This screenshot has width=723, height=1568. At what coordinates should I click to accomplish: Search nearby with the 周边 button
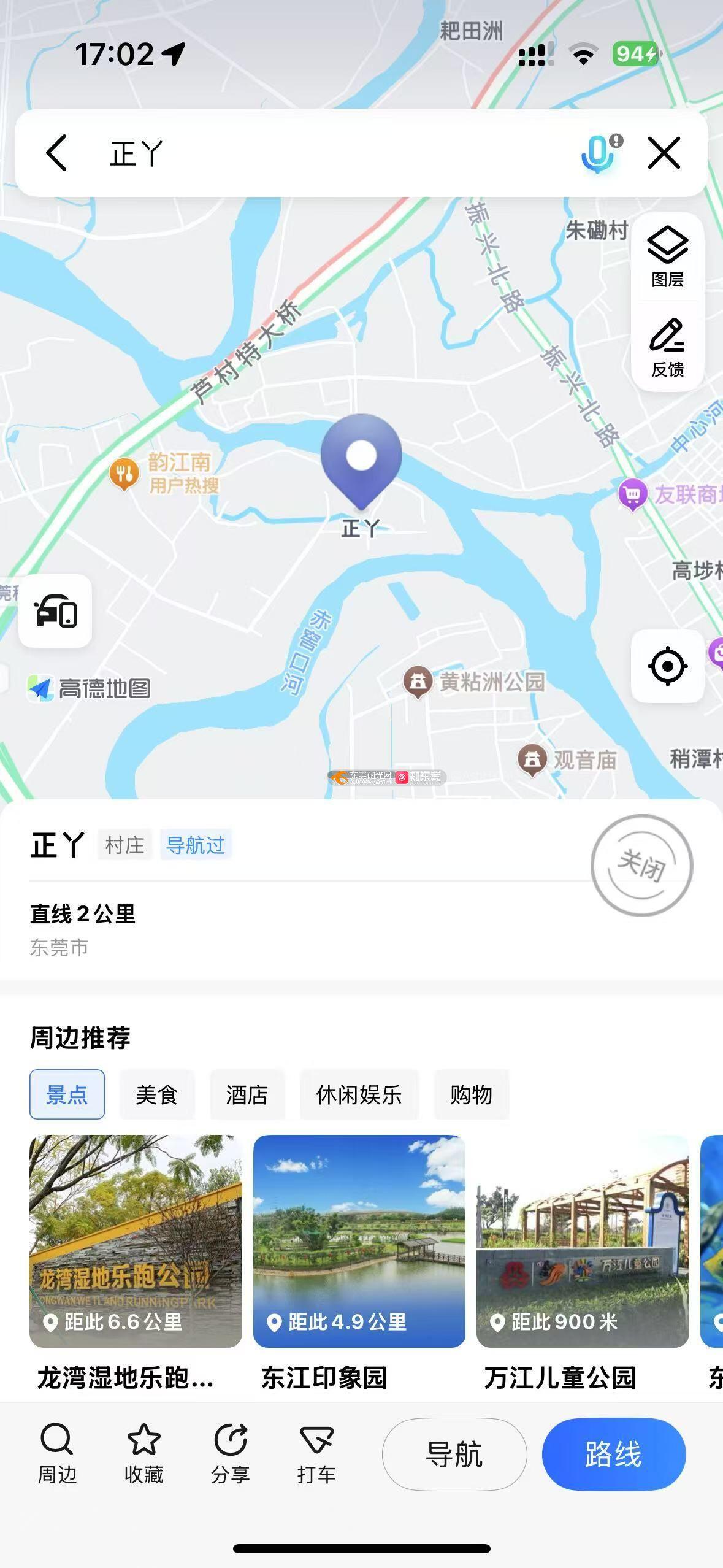[x=57, y=1454]
